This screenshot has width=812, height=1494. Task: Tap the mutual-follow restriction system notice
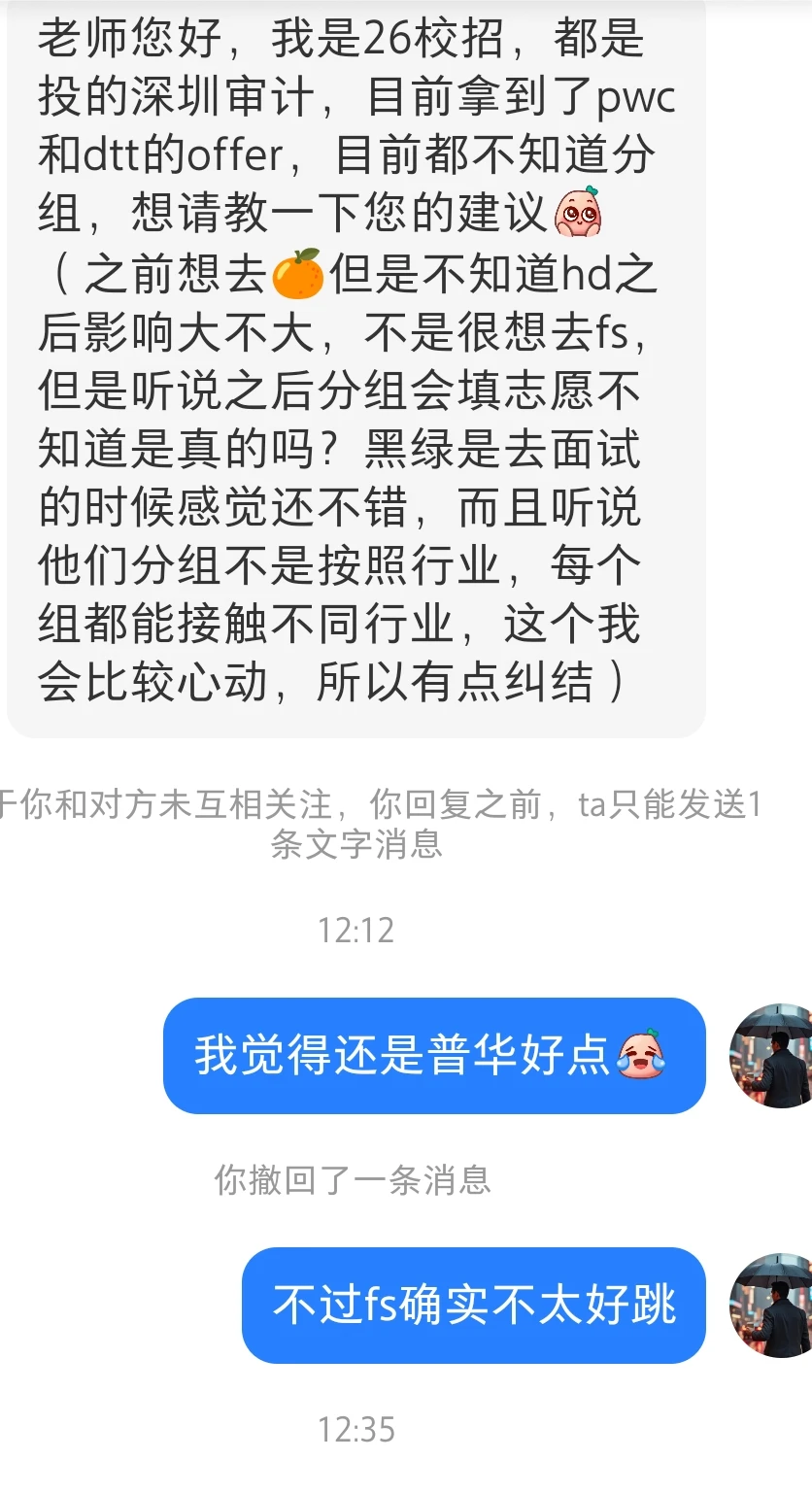click(389, 826)
